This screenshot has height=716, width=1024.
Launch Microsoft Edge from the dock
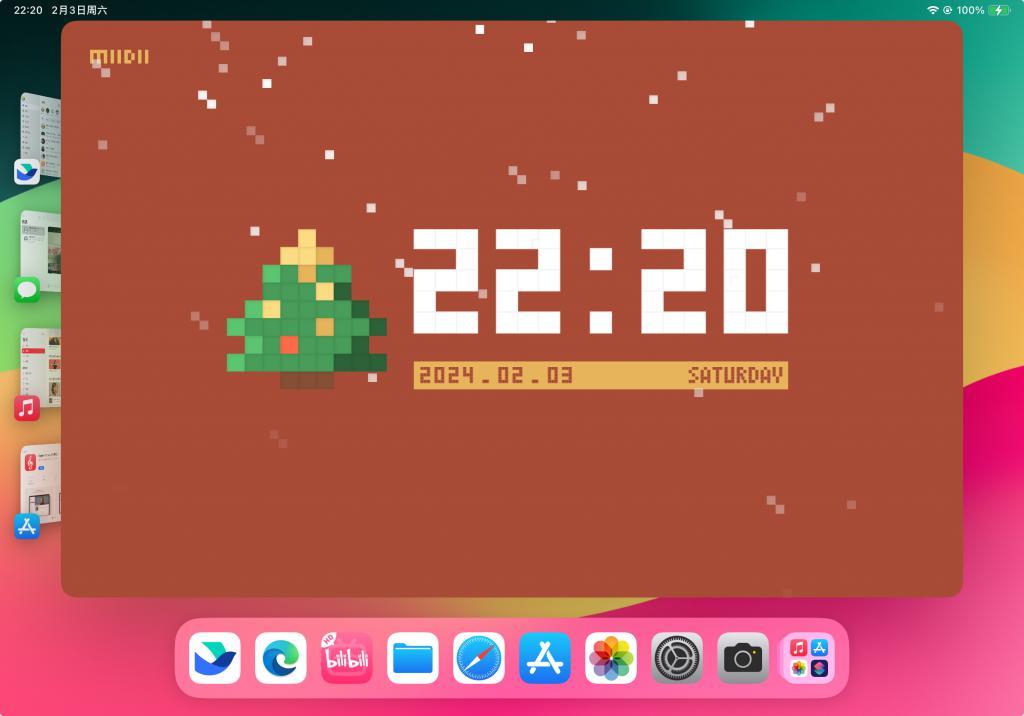pos(281,658)
